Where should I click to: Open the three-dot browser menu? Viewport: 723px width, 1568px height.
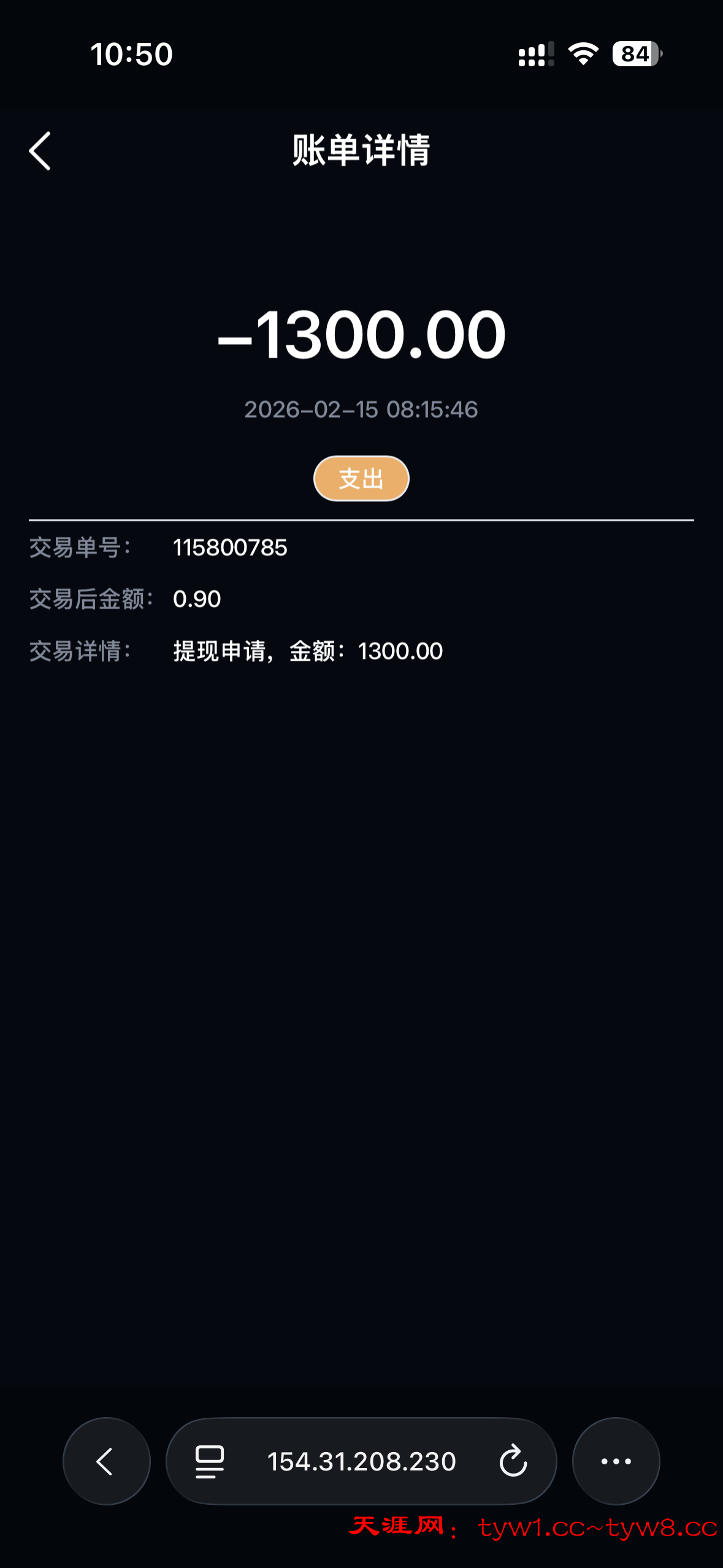(x=616, y=1462)
